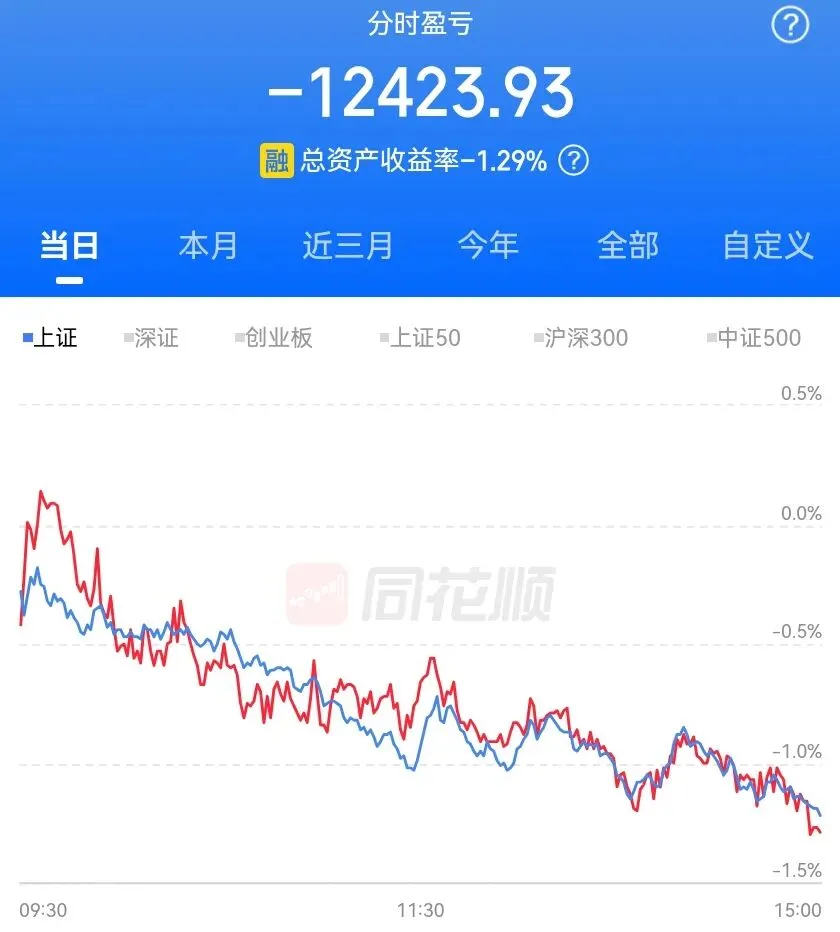Select the 上证 index comparison
The width and height of the screenshot is (840, 932).
(x=50, y=338)
